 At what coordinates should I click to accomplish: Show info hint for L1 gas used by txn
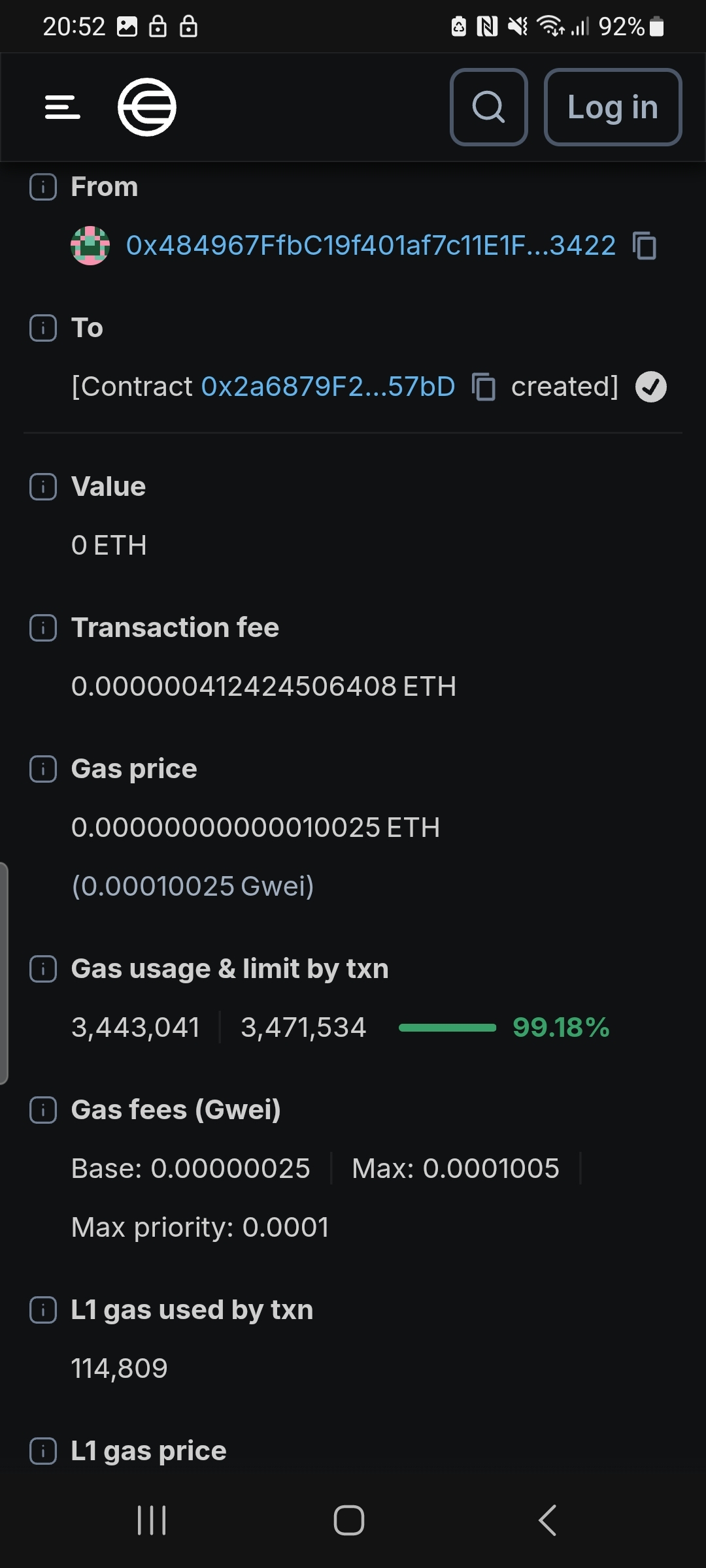[x=43, y=1310]
